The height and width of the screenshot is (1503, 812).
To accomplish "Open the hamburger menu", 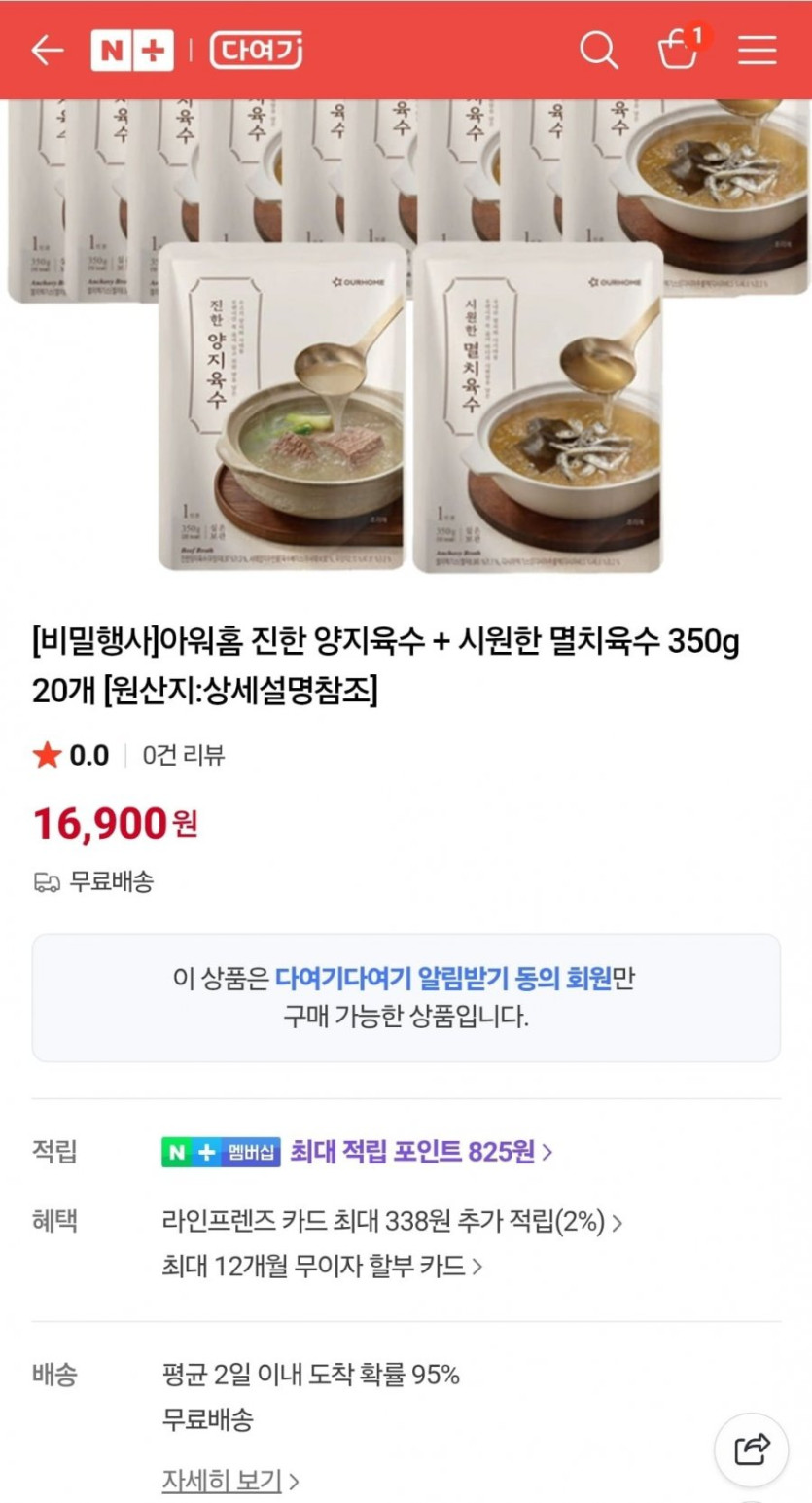I will click(x=758, y=51).
